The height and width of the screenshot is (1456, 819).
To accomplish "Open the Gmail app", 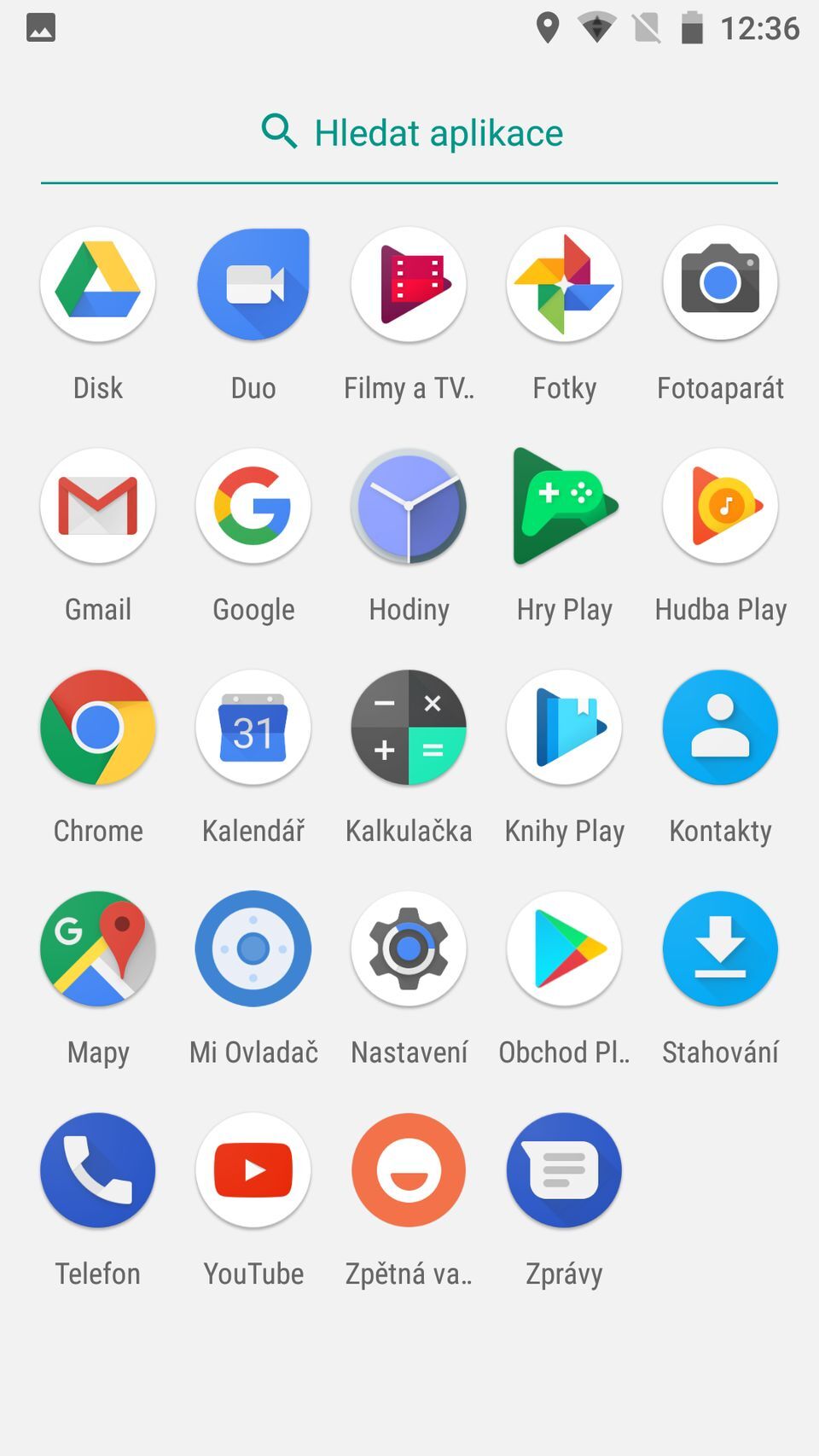I will pos(97,506).
